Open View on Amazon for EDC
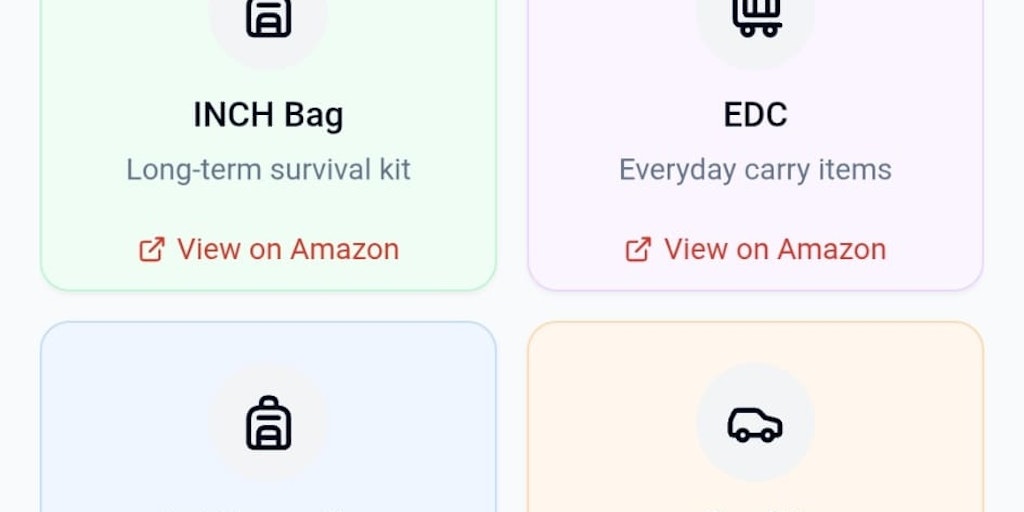 coord(756,249)
